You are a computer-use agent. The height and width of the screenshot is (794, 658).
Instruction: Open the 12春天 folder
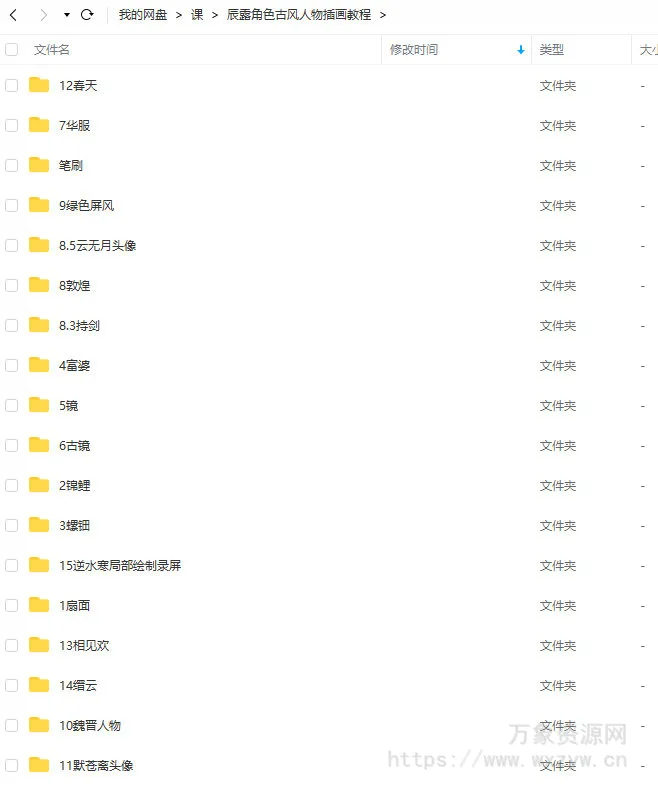tap(78, 86)
